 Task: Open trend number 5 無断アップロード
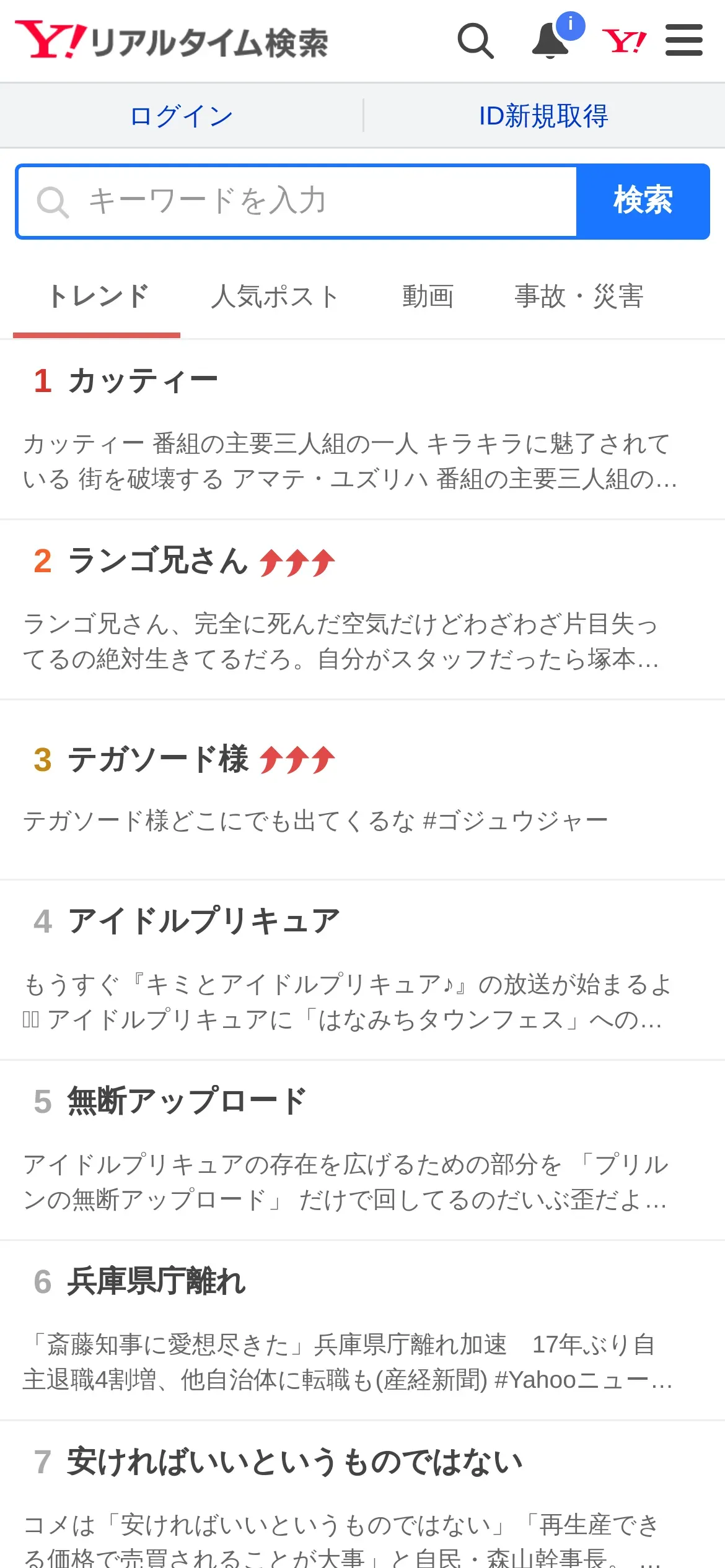coord(362,1151)
